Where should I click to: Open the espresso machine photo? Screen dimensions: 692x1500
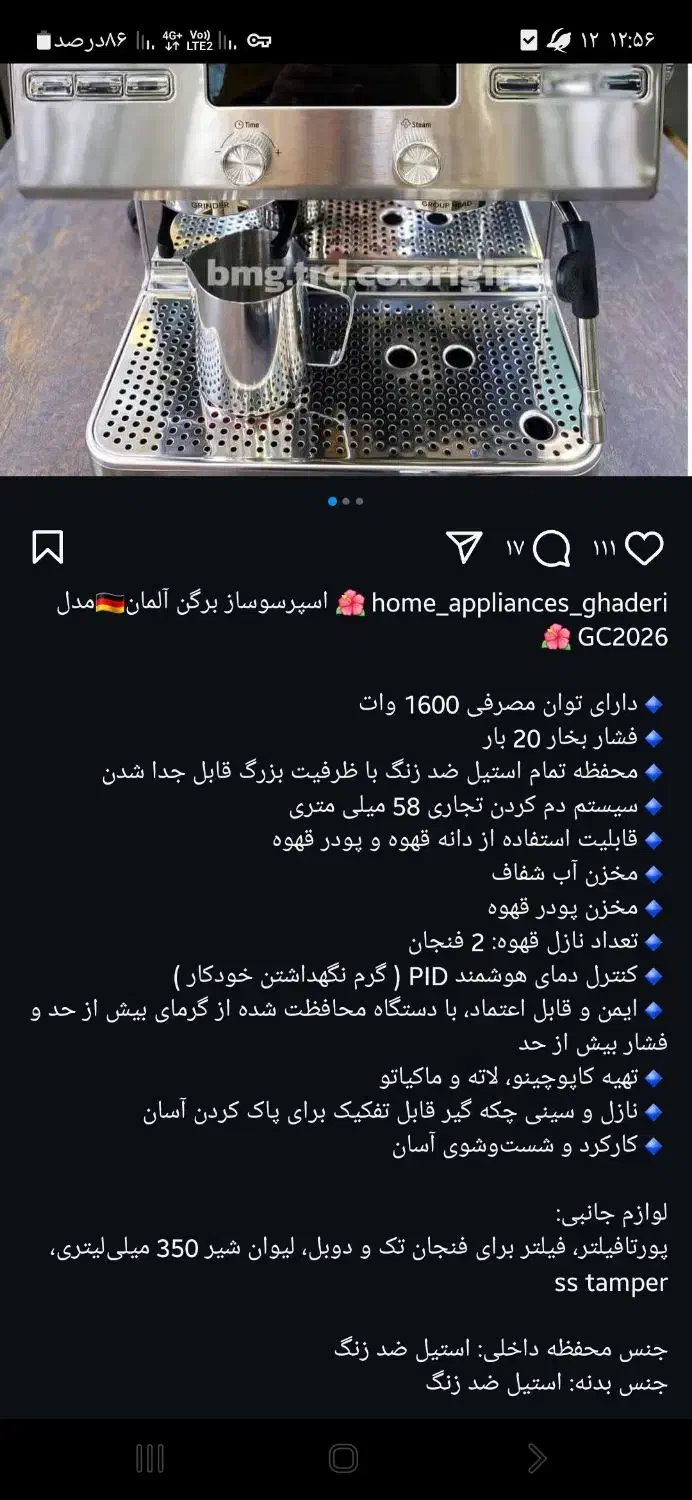pyautogui.click(x=346, y=270)
